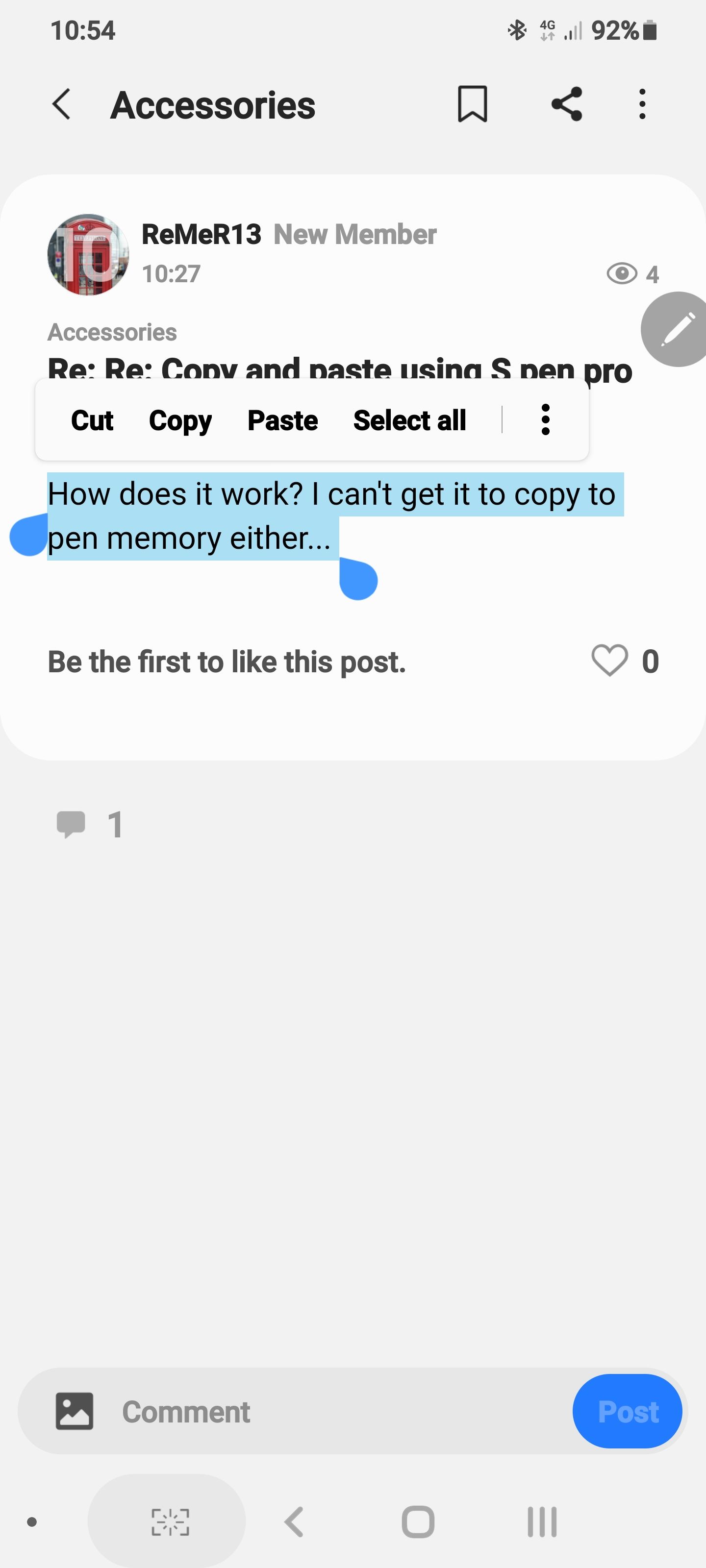Attach a photo using the gallery icon
706x1568 pixels.
pos(74,1412)
